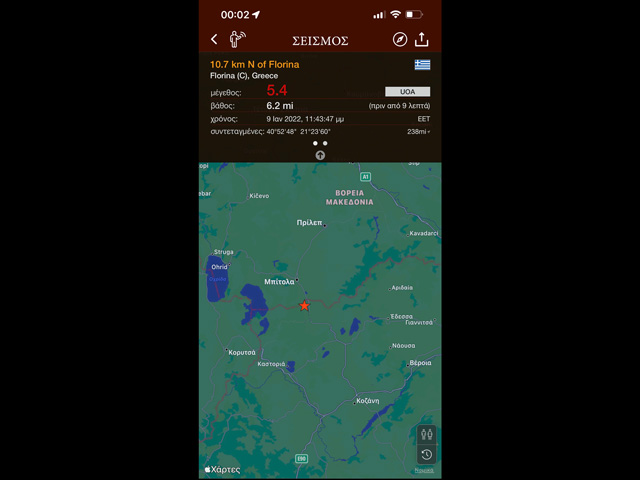The image size is (640, 480).
Task: Open the compass icon in the header
Action: pyautogui.click(x=400, y=40)
